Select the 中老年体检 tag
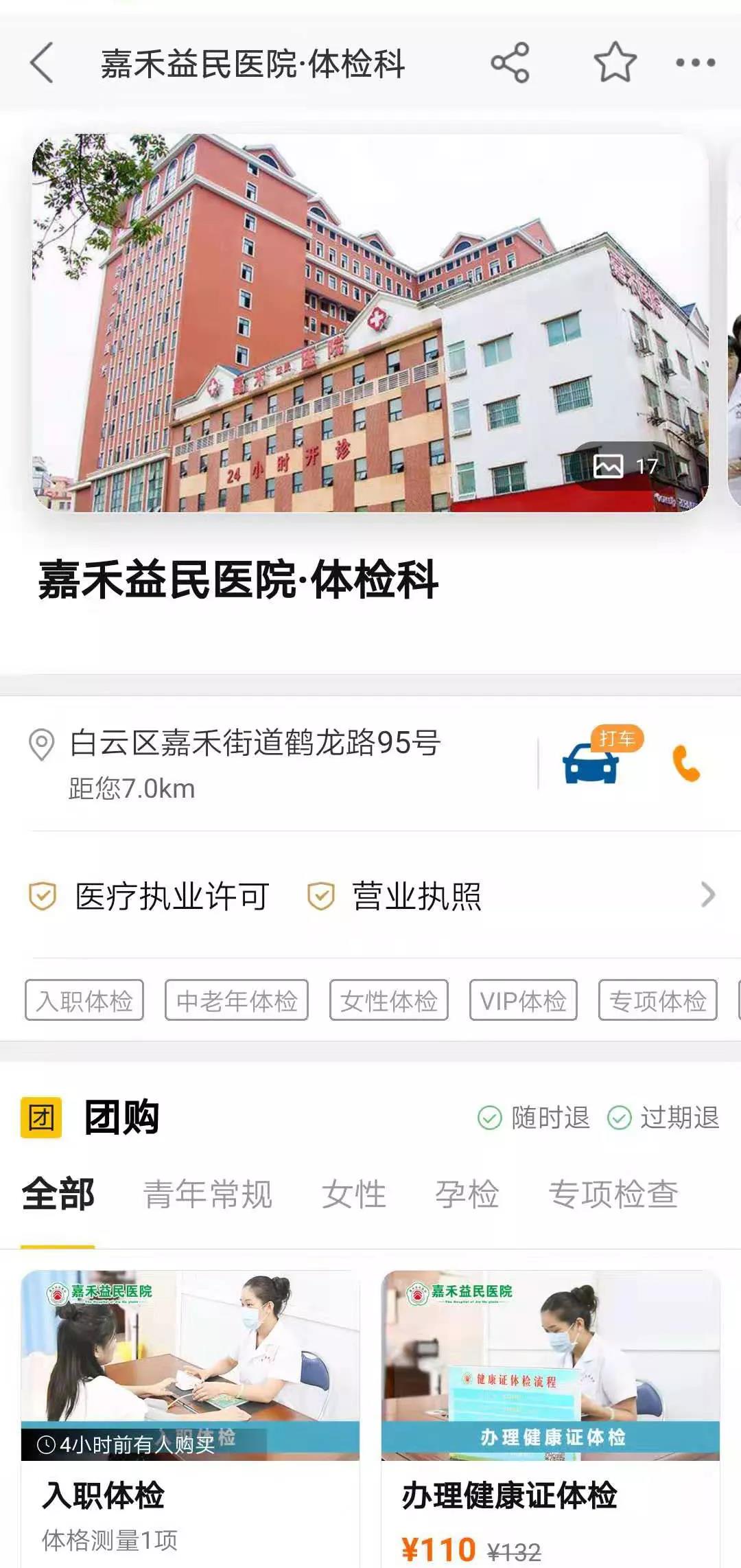 [237, 1000]
